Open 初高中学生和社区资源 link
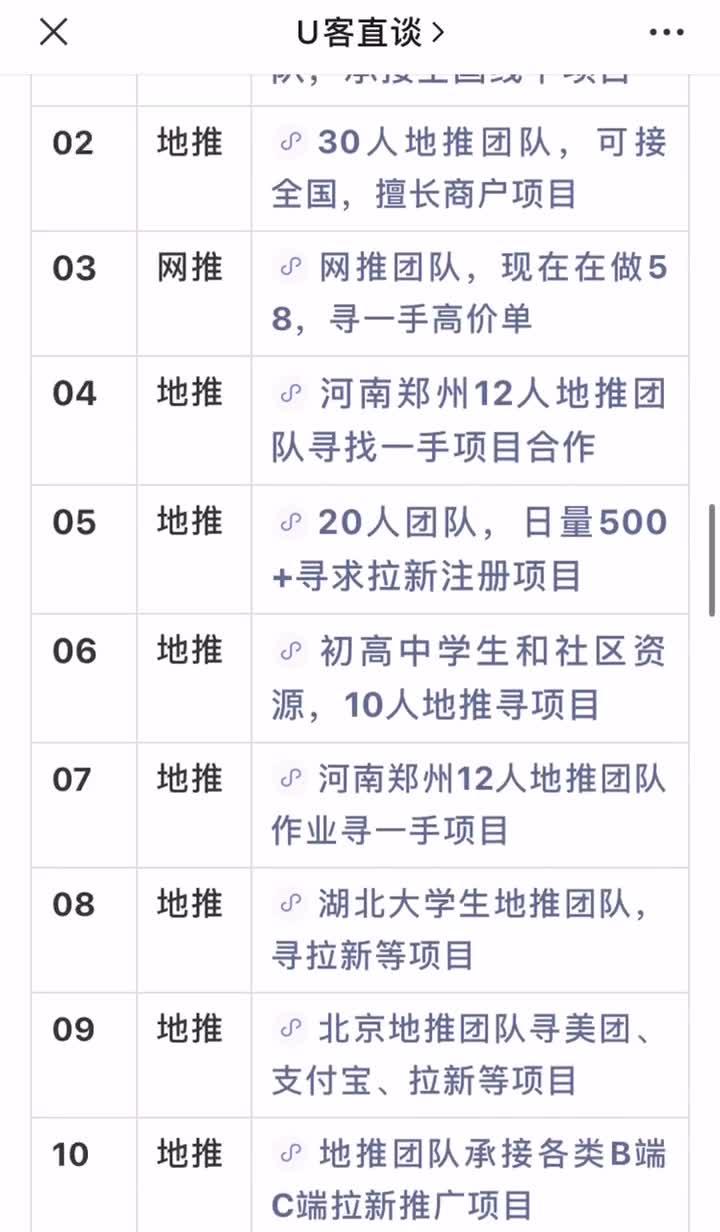Viewport: 720px width, 1232px height. [x=469, y=678]
